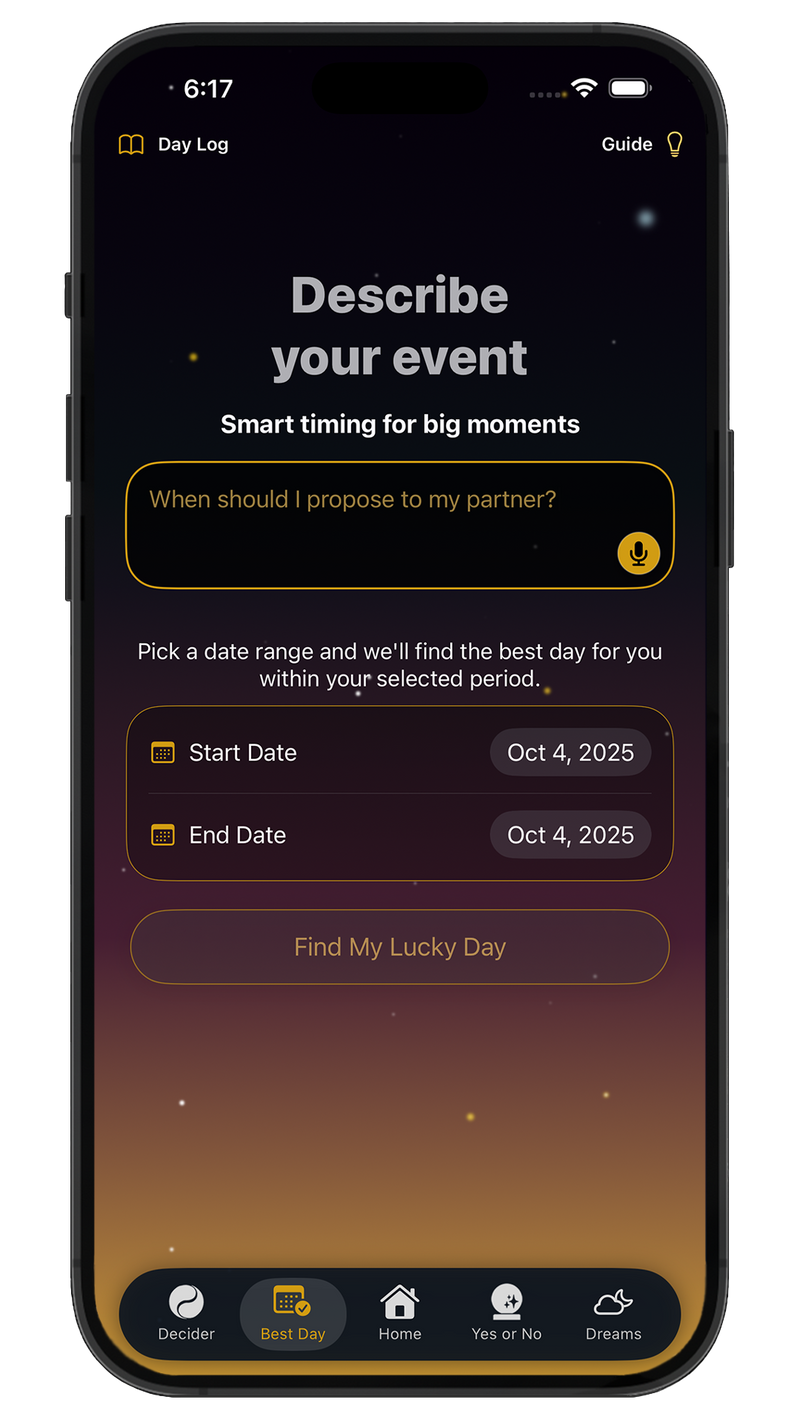Change the Start Date value
The image size is (800, 1422).
[570, 752]
